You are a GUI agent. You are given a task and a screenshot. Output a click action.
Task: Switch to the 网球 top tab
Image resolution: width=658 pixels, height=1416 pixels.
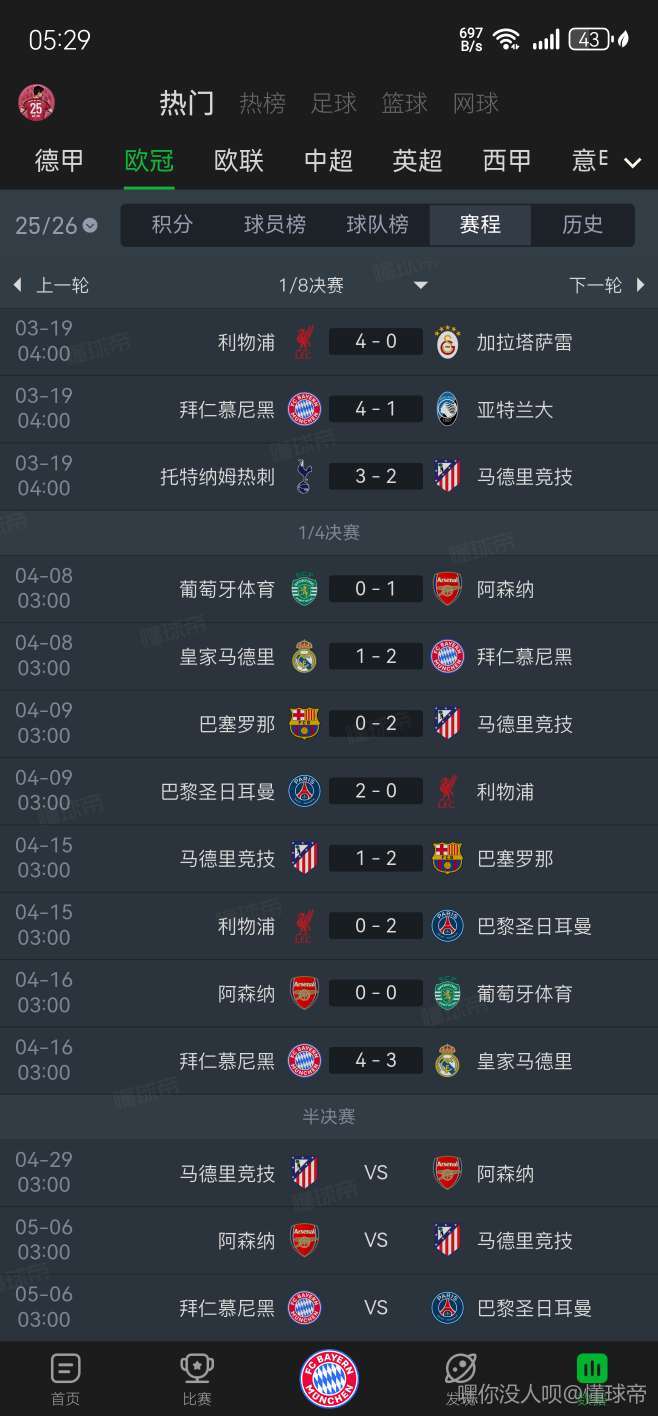tap(475, 103)
